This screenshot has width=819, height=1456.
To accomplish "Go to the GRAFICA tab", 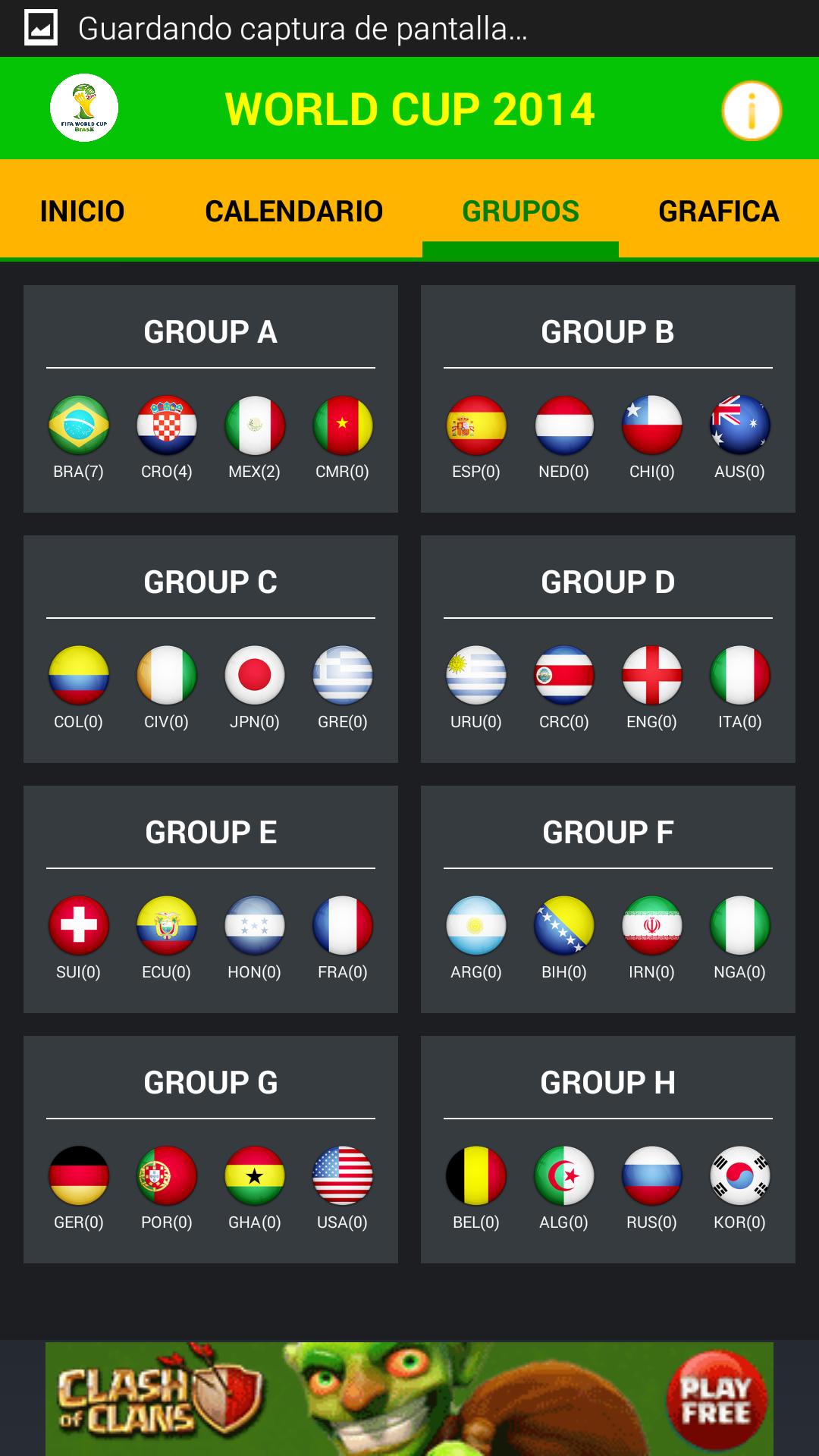I will [718, 211].
